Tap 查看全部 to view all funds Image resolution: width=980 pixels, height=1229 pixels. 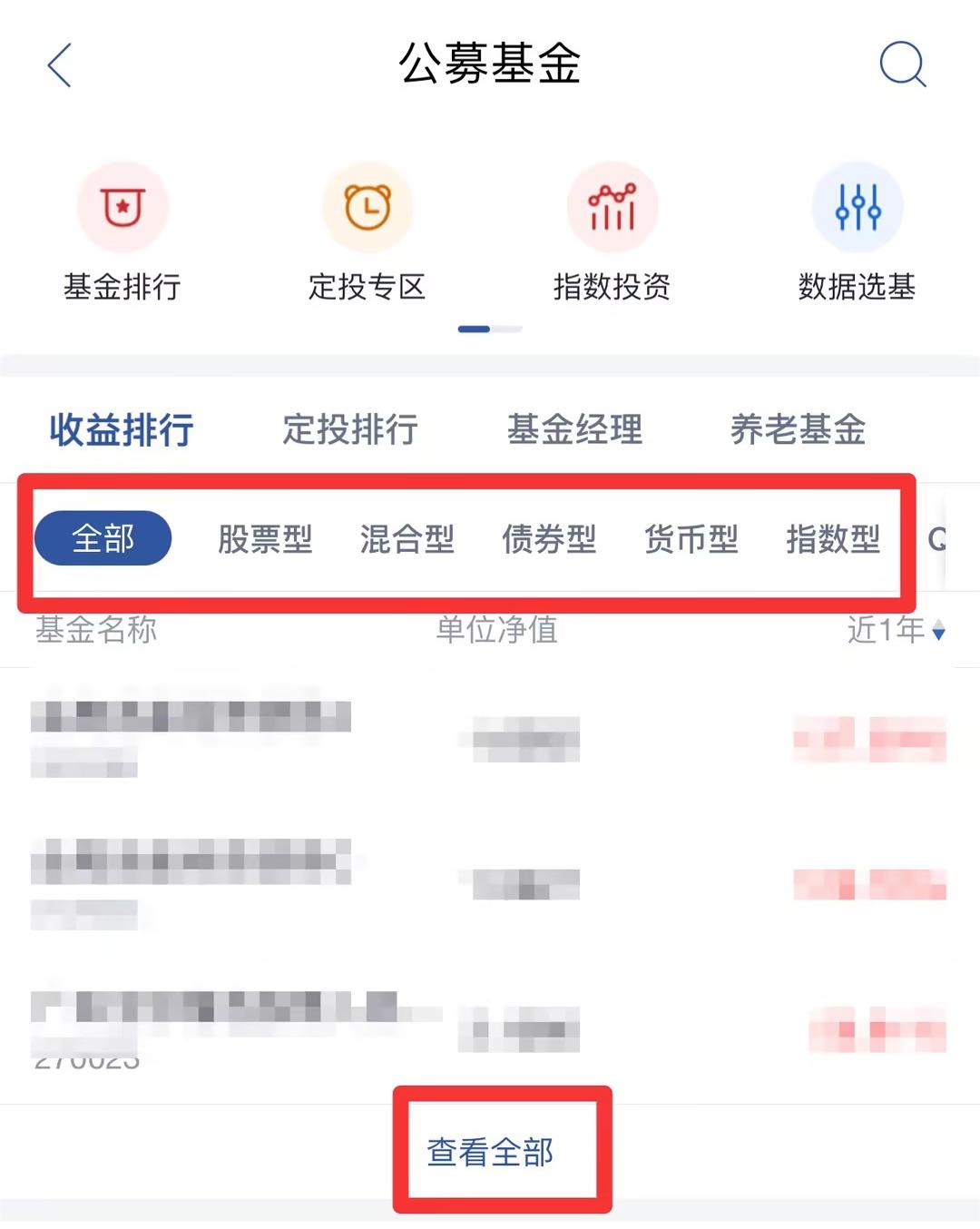click(x=490, y=1152)
